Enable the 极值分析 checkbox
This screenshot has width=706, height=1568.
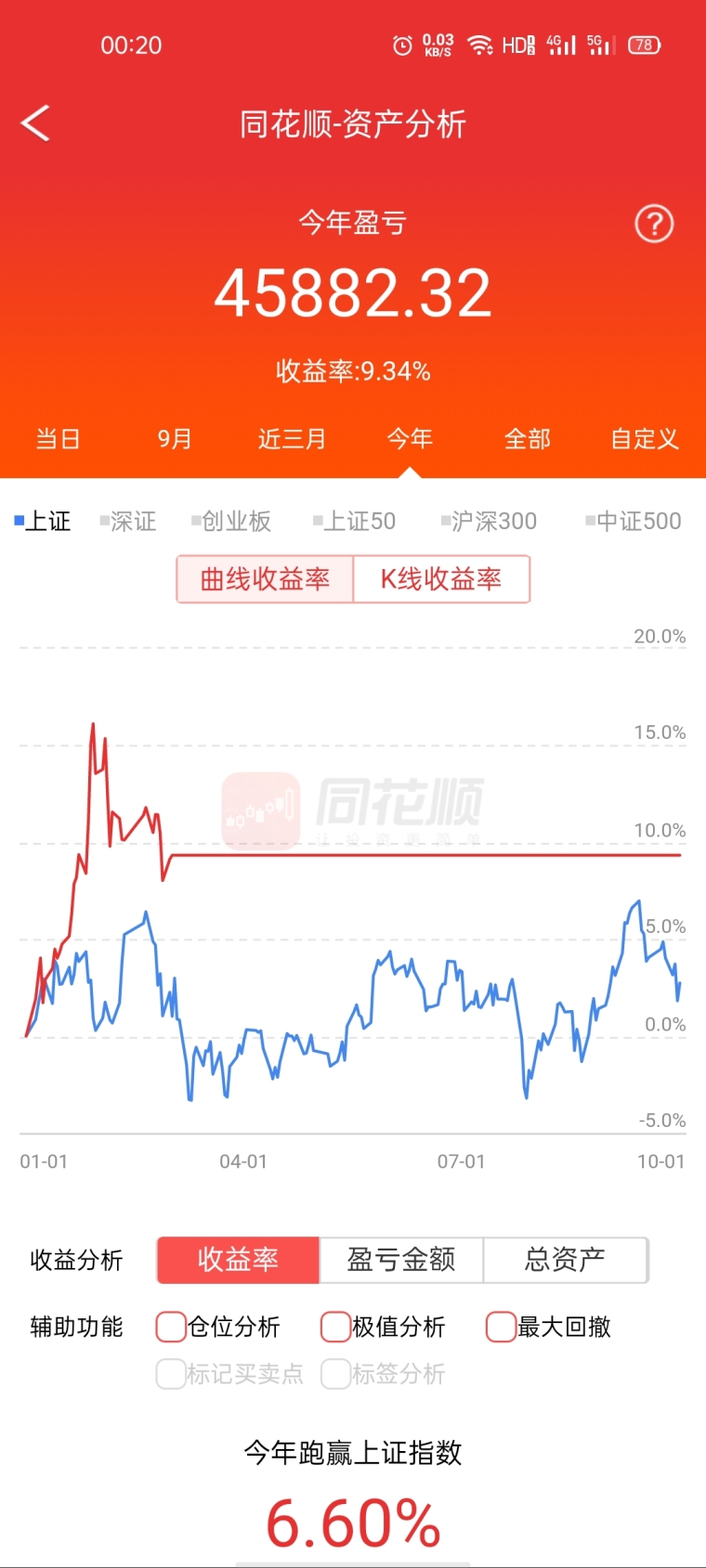tap(335, 1327)
